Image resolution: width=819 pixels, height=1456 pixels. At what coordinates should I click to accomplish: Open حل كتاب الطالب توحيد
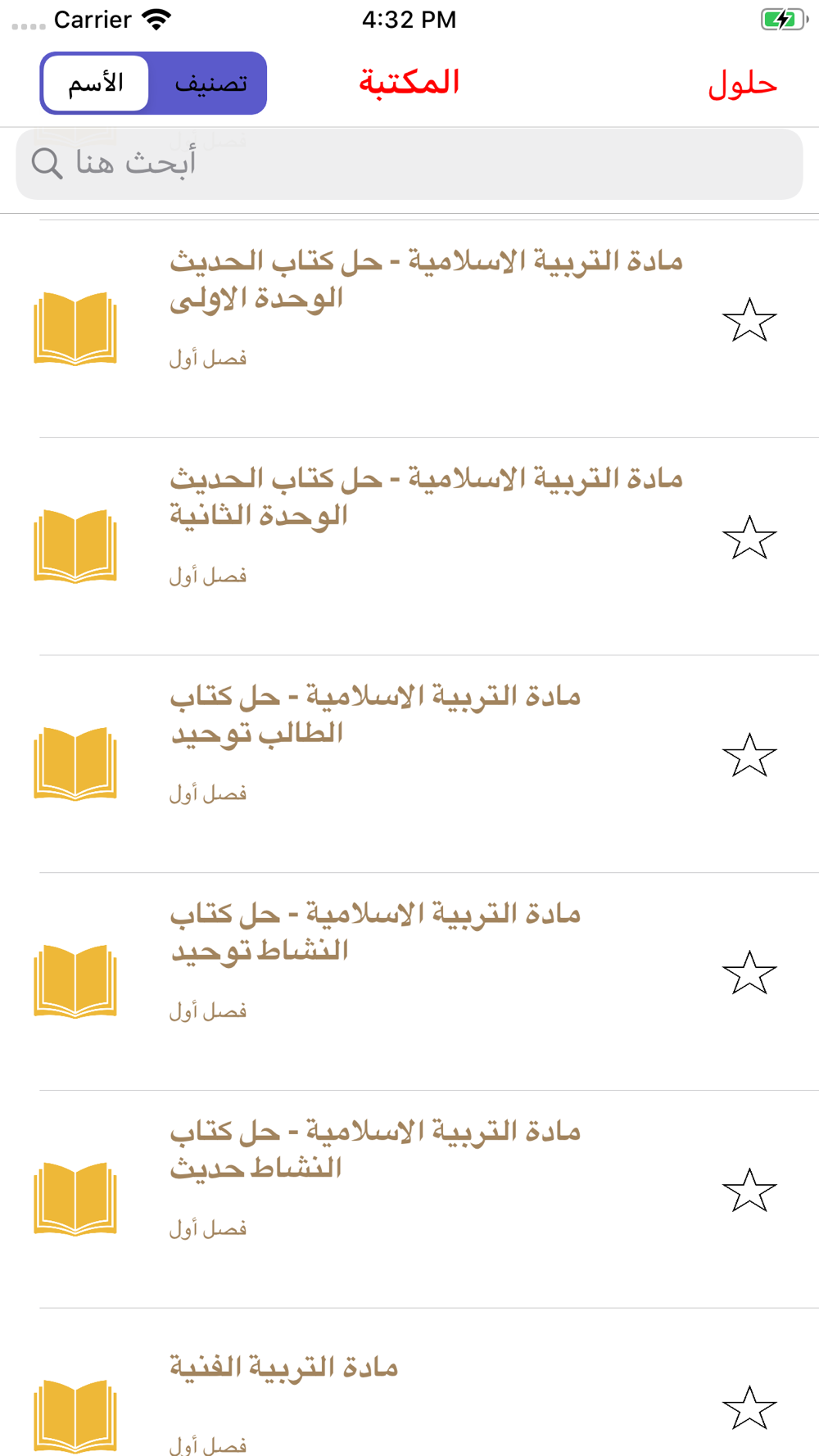409,764
